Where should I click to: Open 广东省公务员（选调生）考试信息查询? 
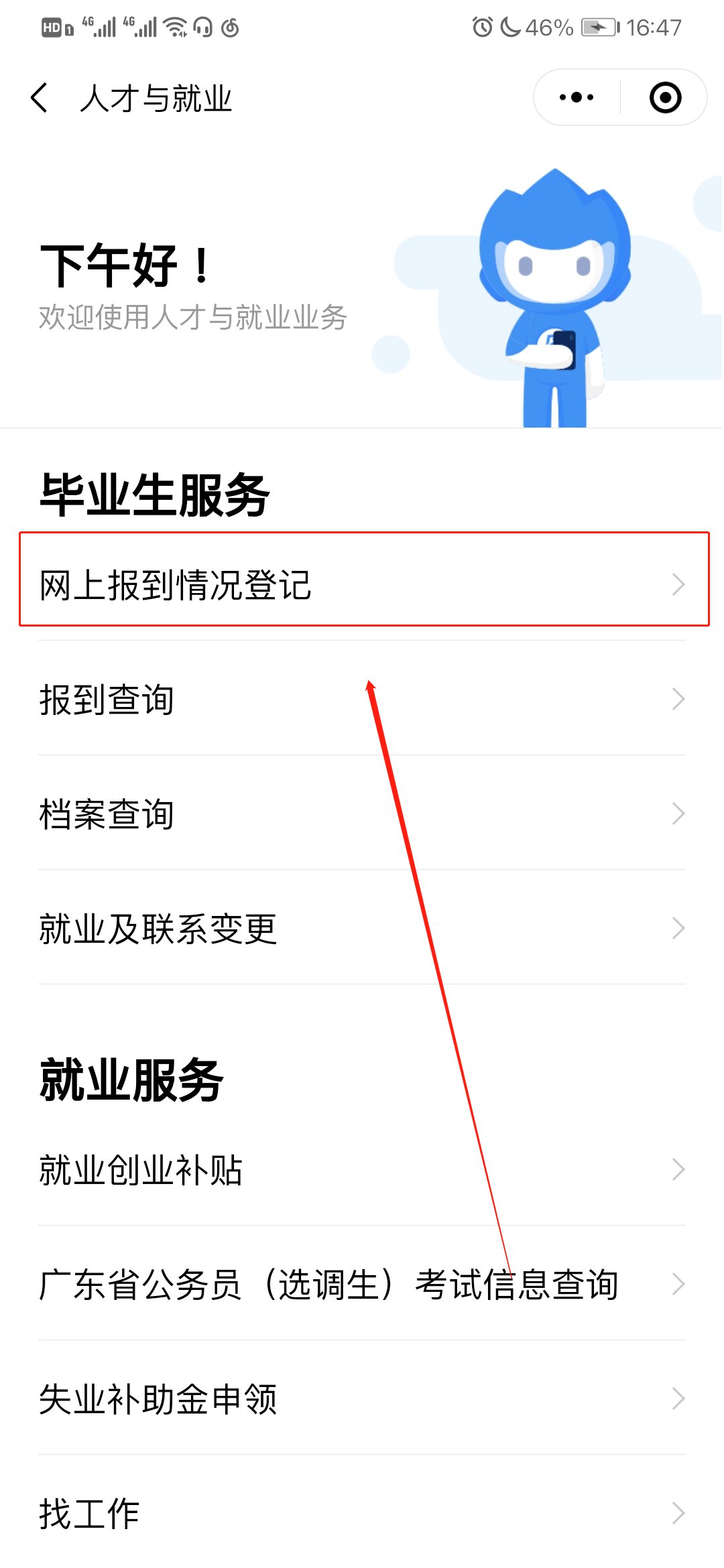pyautogui.click(x=362, y=1284)
